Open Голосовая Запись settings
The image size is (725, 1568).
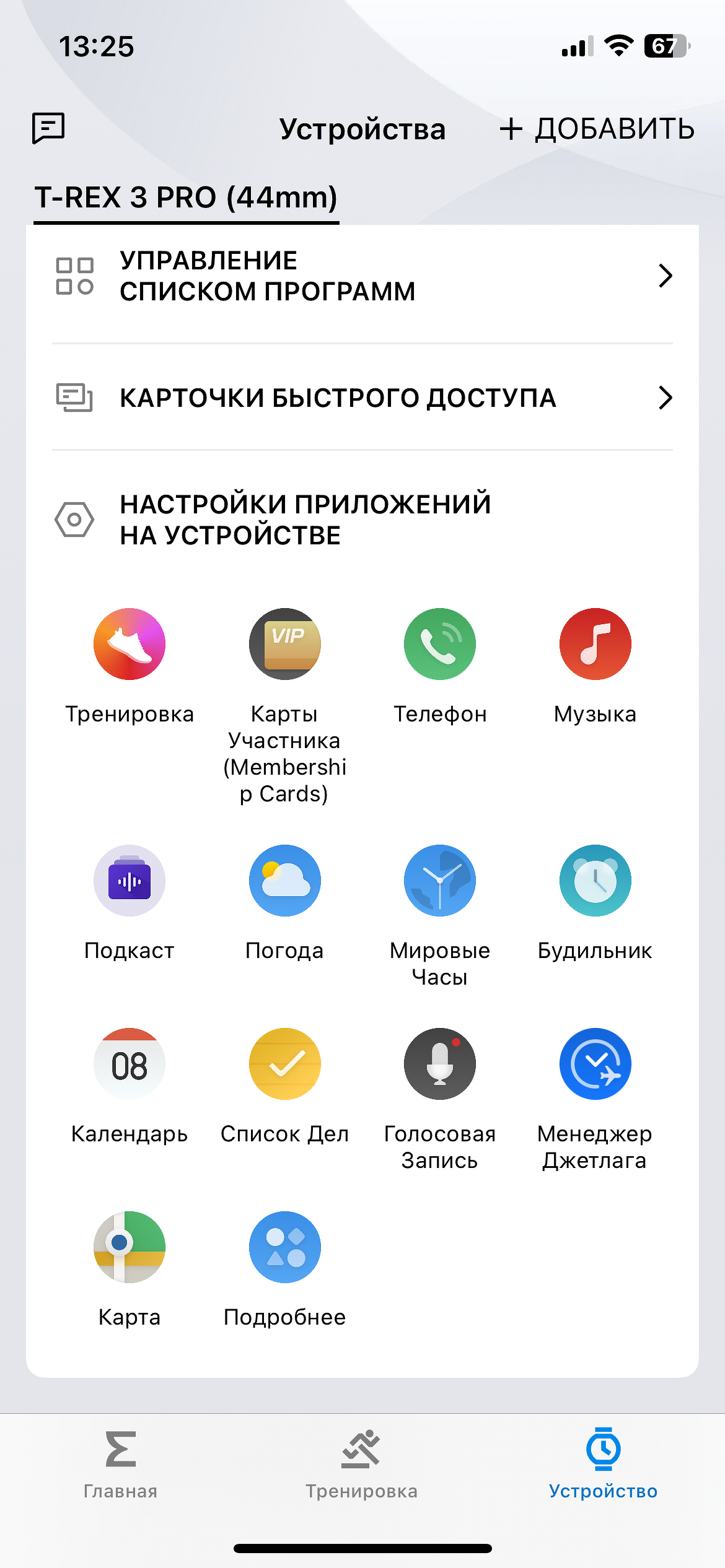[440, 1064]
